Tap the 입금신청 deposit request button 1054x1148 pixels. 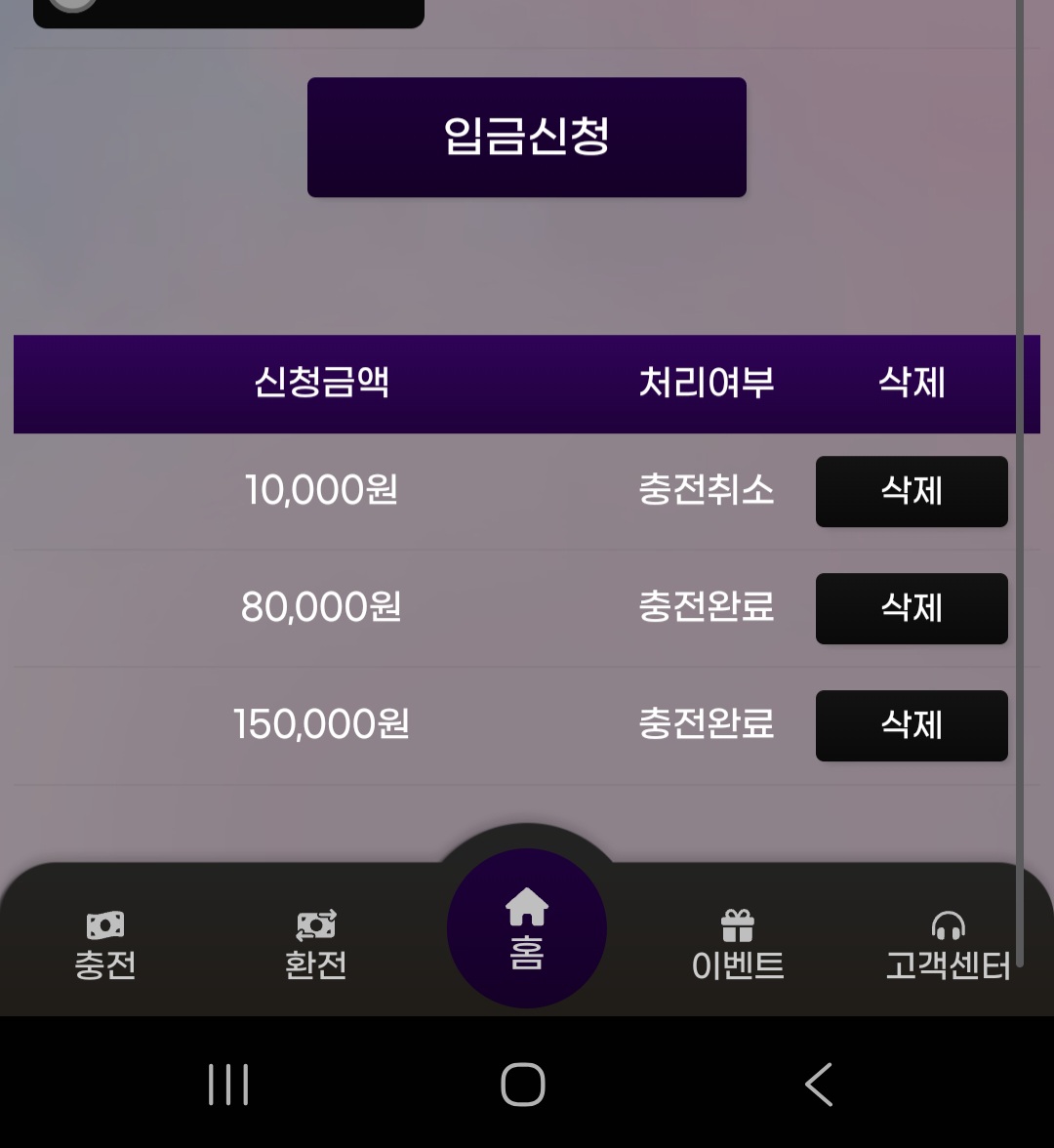(x=526, y=138)
